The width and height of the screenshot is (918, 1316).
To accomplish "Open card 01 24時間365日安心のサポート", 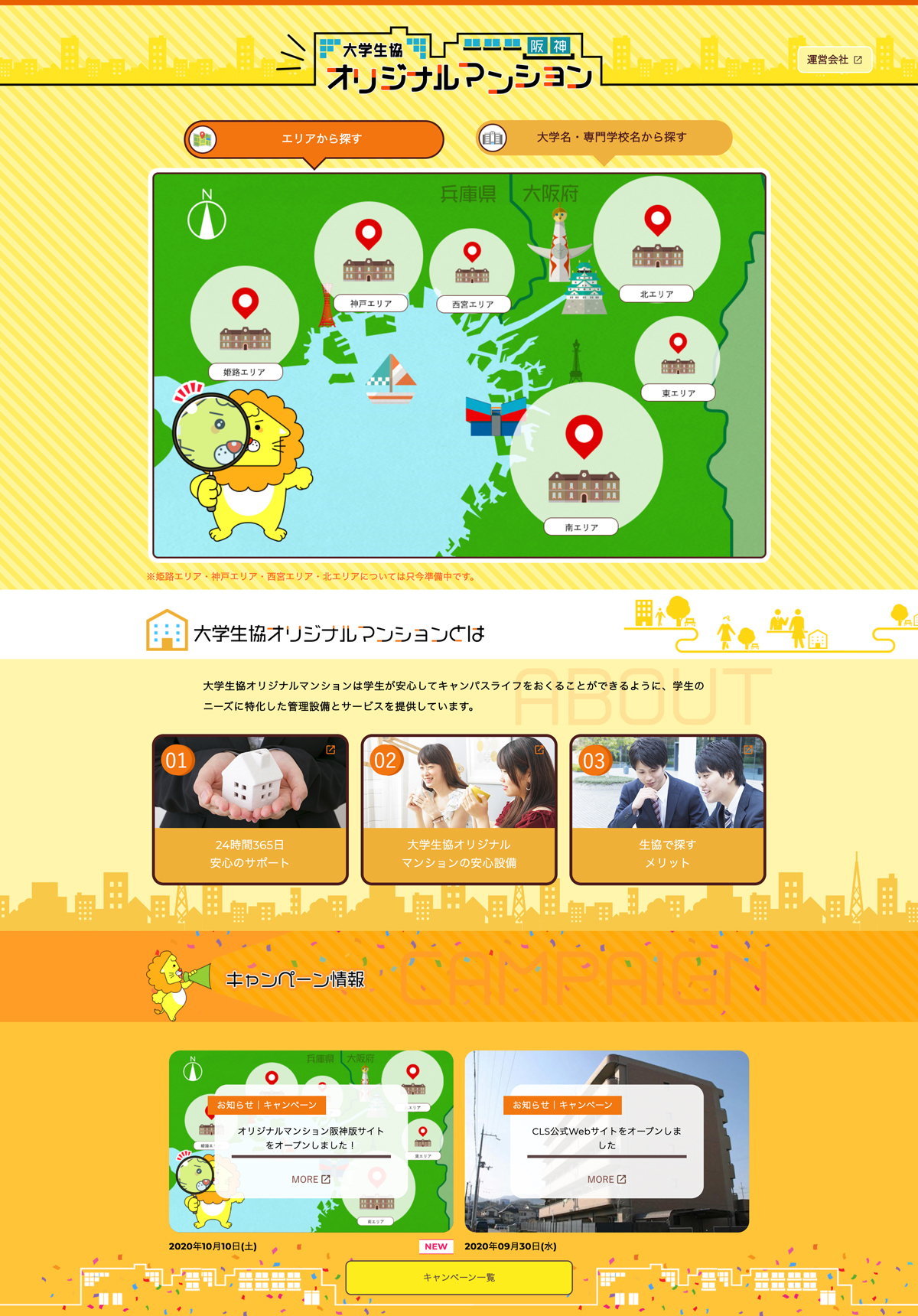I will click(250, 809).
